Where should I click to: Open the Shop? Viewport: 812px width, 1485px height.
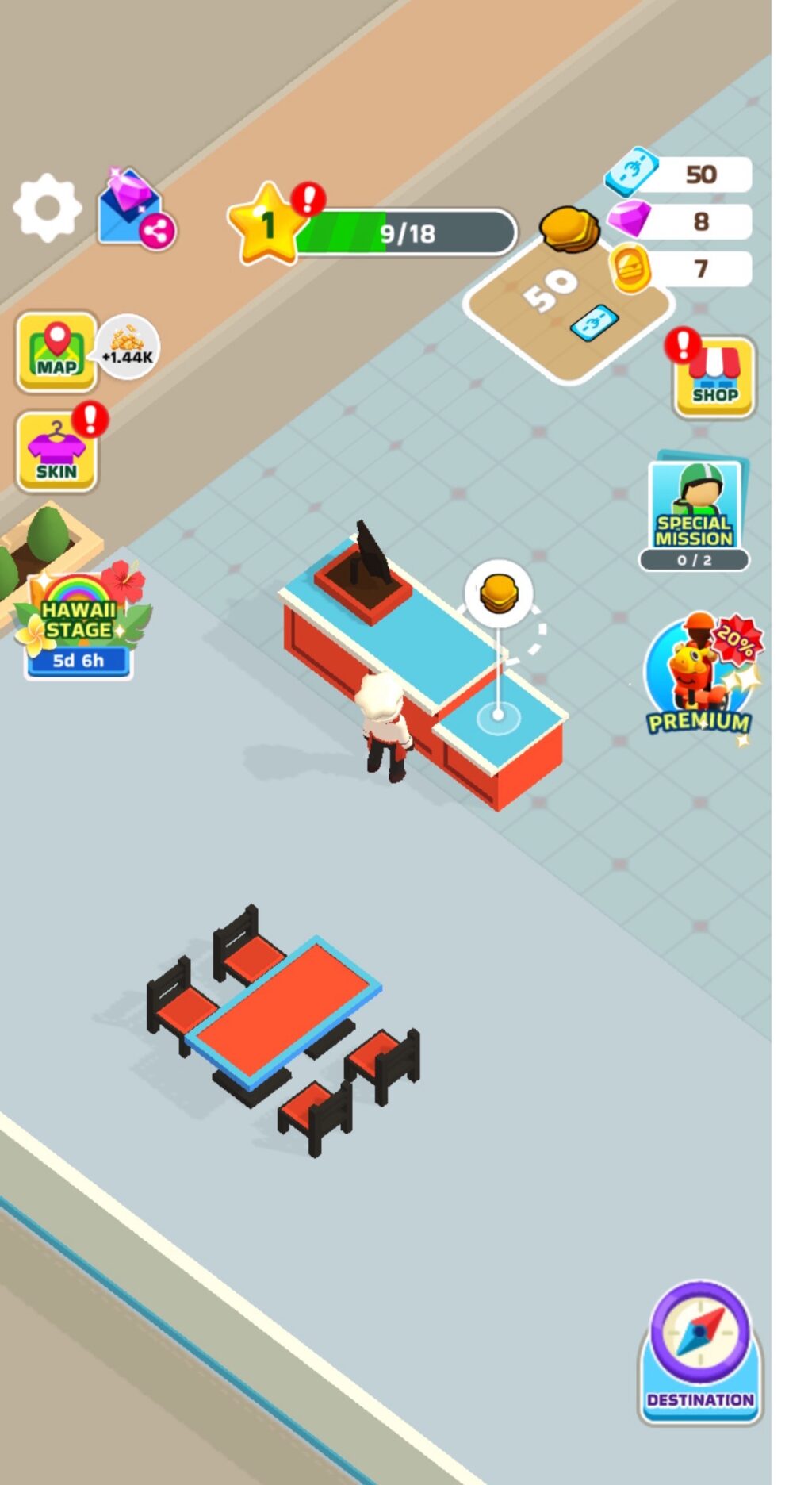pos(714,378)
